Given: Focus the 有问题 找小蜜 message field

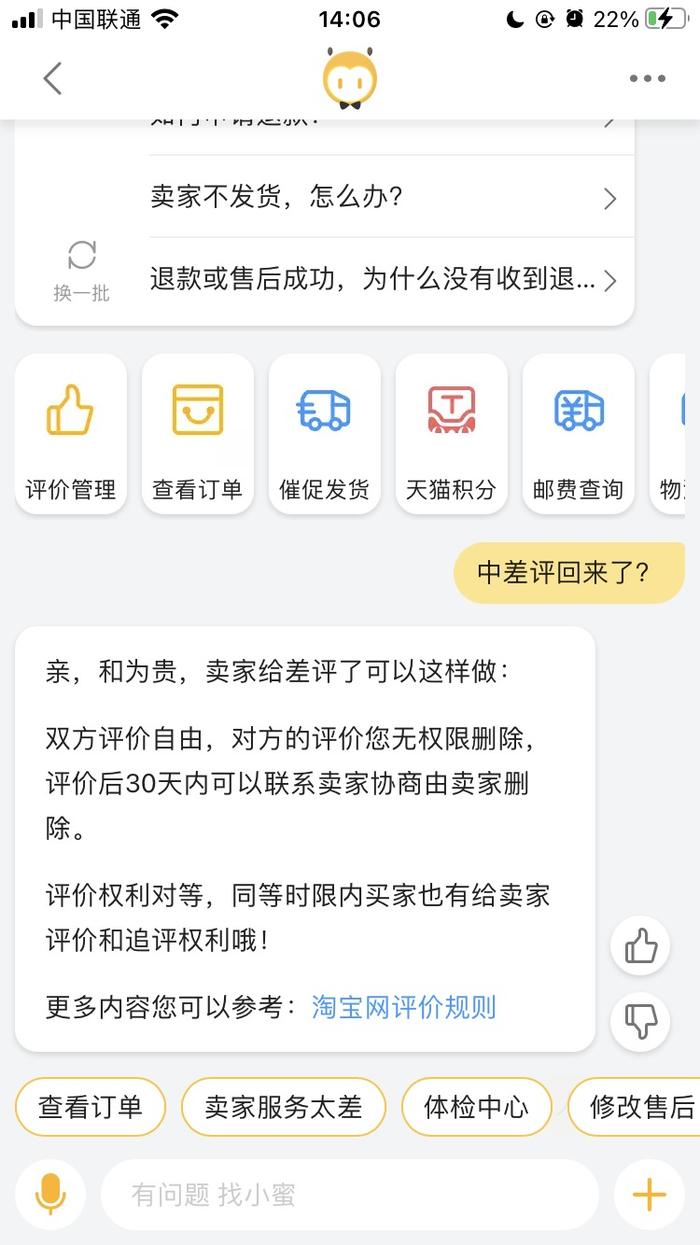Looking at the screenshot, I should (x=350, y=1194).
